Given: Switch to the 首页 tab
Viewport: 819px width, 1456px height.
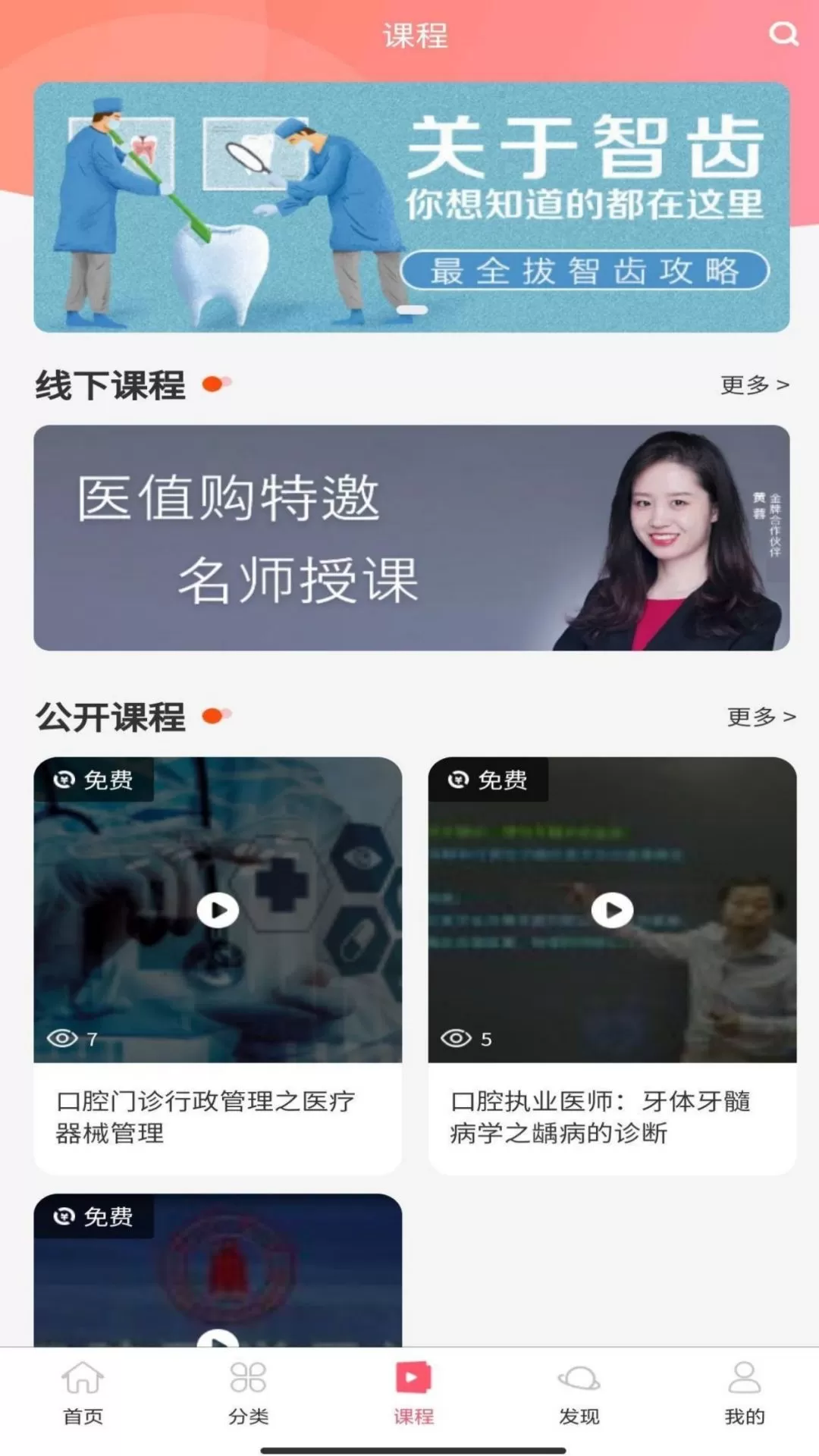Looking at the screenshot, I should pyautogui.click(x=83, y=1392).
